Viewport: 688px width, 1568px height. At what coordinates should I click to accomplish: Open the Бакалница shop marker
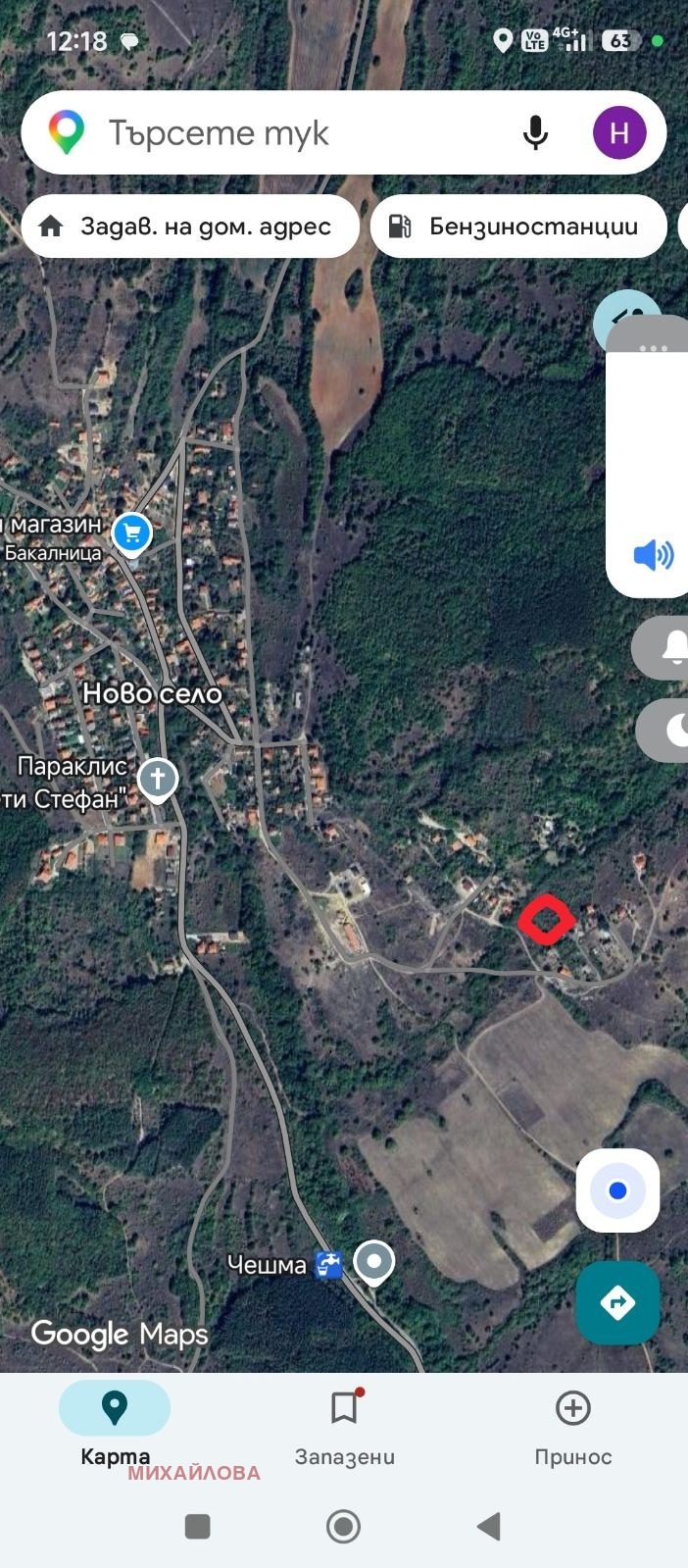(132, 534)
